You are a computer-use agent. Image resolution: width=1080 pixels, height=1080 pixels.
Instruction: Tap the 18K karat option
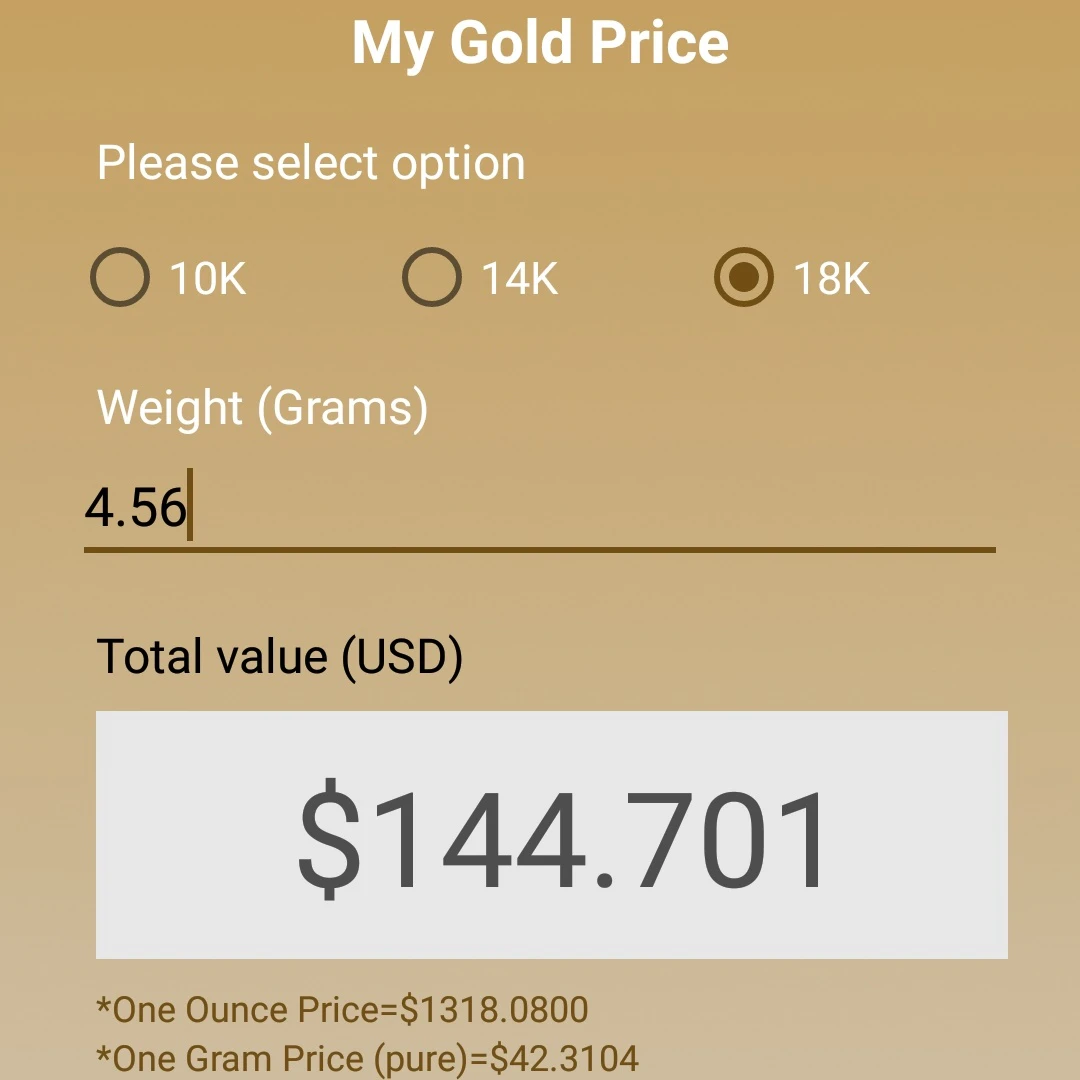(744, 277)
